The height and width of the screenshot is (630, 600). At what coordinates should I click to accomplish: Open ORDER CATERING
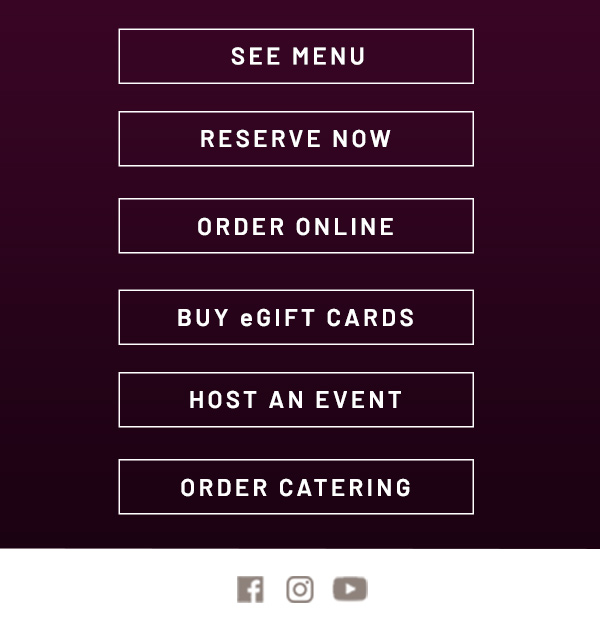[x=296, y=487]
